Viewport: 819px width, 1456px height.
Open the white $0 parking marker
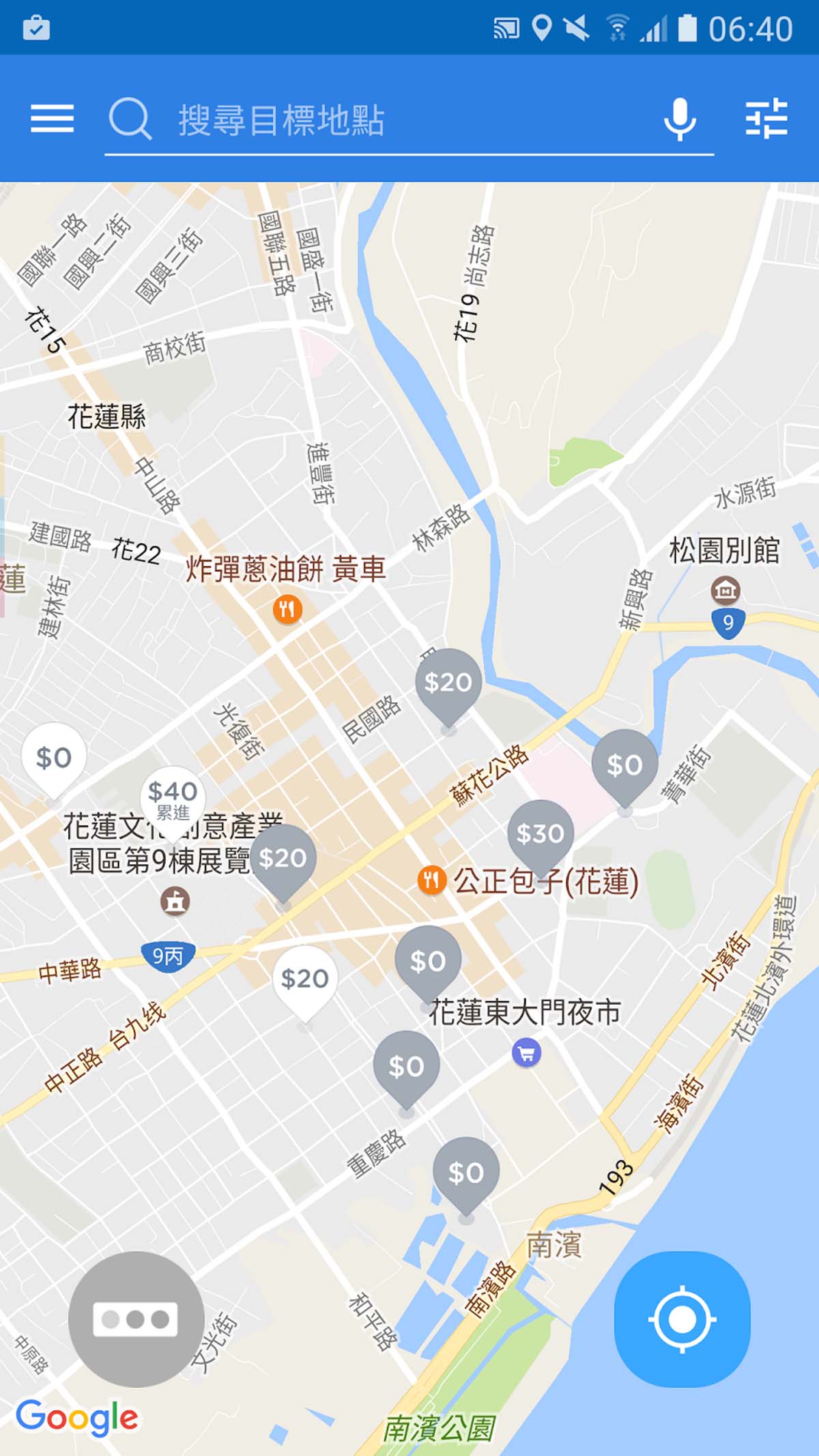tap(54, 758)
